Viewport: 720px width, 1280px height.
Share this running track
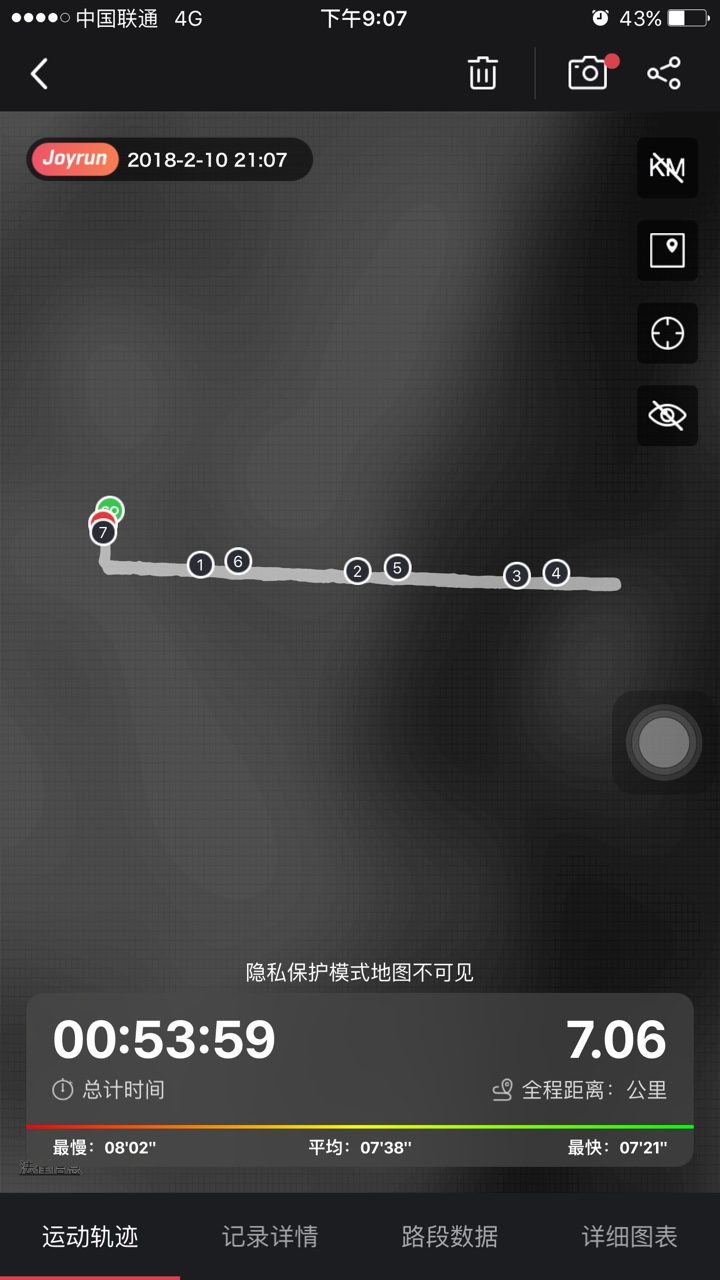[x=664, y=74]
